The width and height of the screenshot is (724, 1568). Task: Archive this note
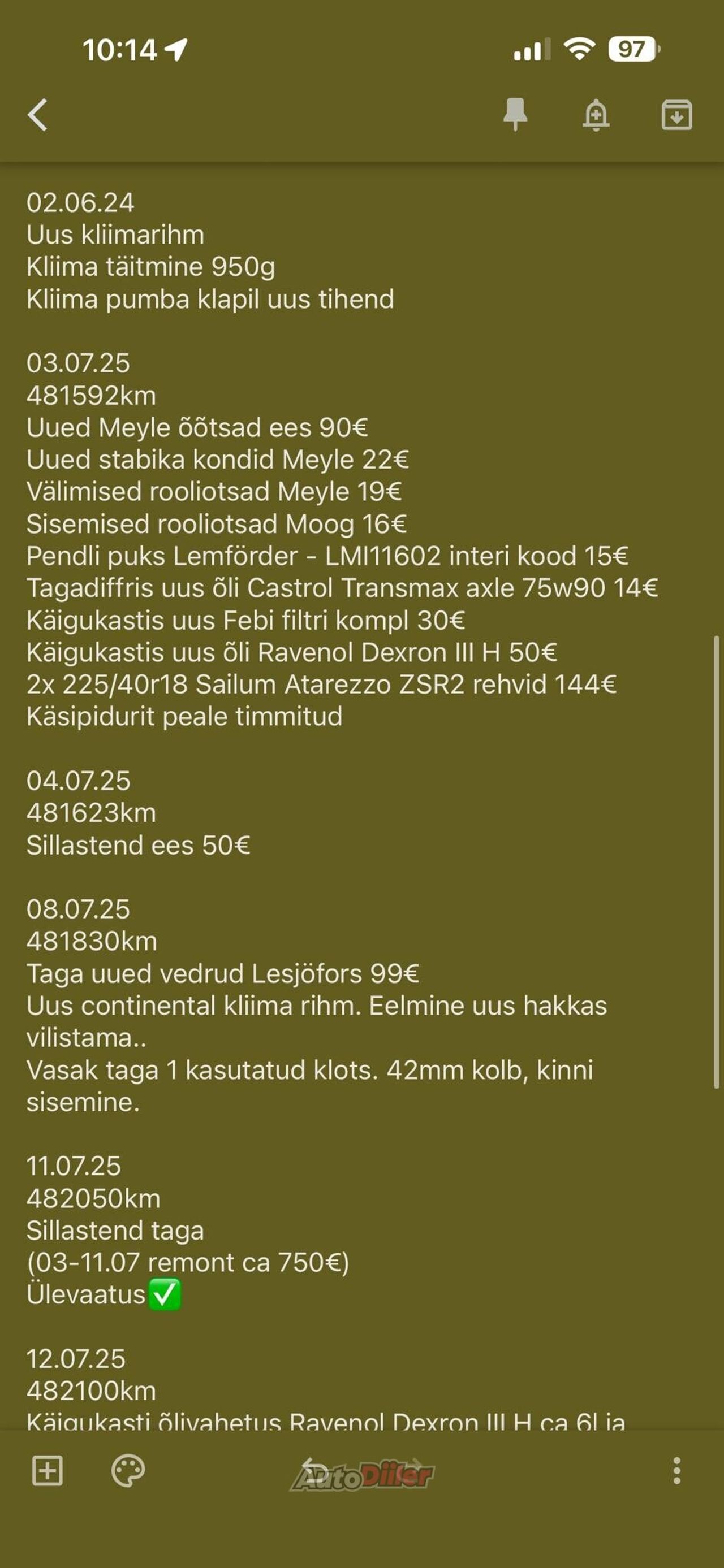coord(676,114)
